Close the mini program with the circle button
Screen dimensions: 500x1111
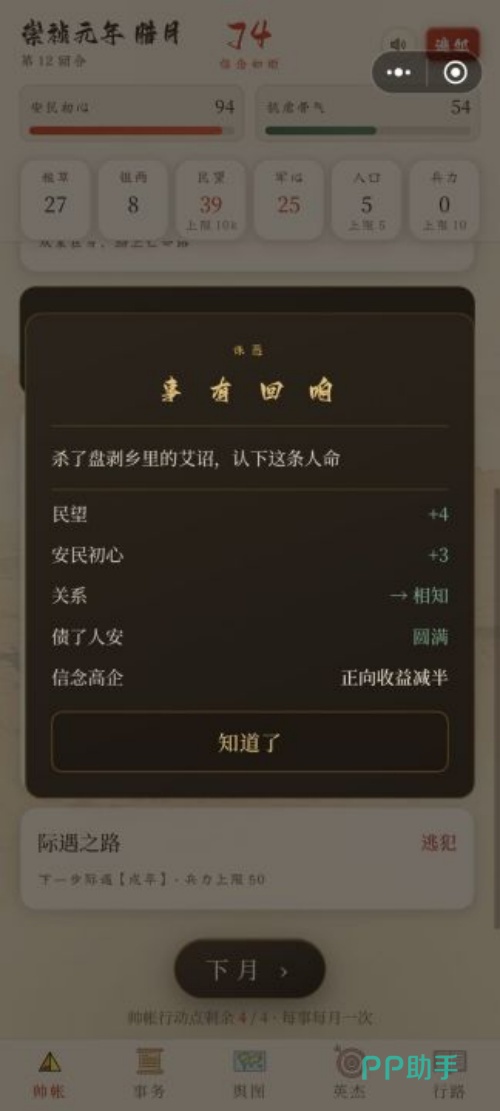(x=455, y=72)
